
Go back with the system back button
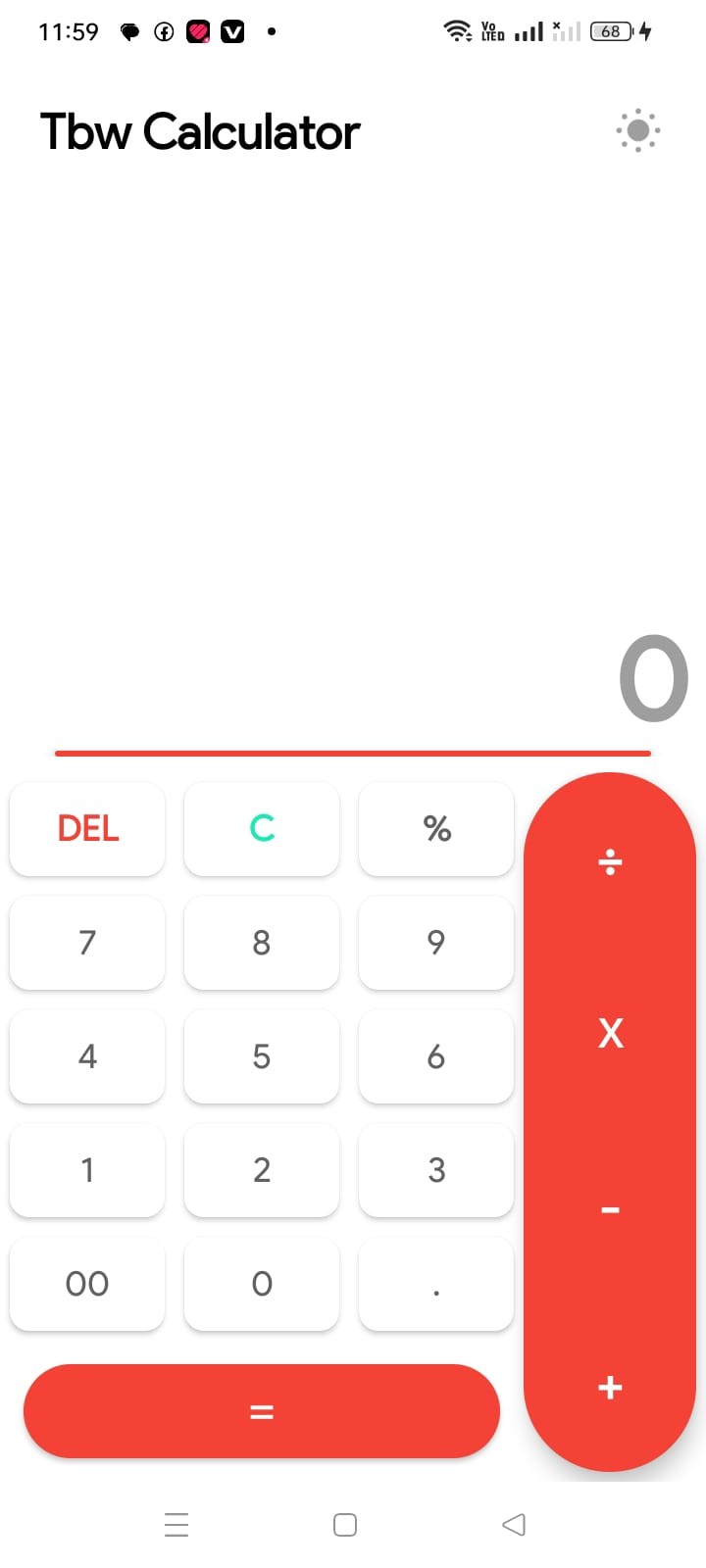(513, 1525)
